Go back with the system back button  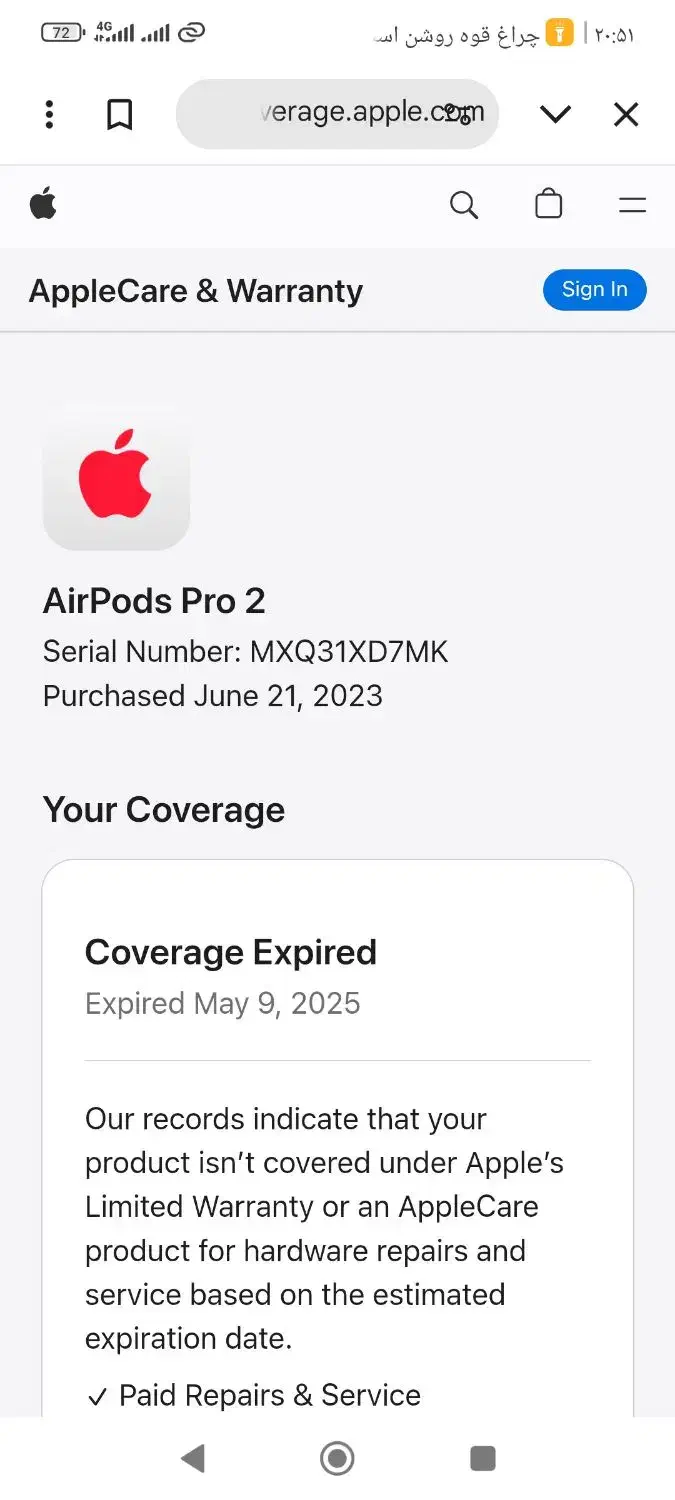click(193, 1459)
